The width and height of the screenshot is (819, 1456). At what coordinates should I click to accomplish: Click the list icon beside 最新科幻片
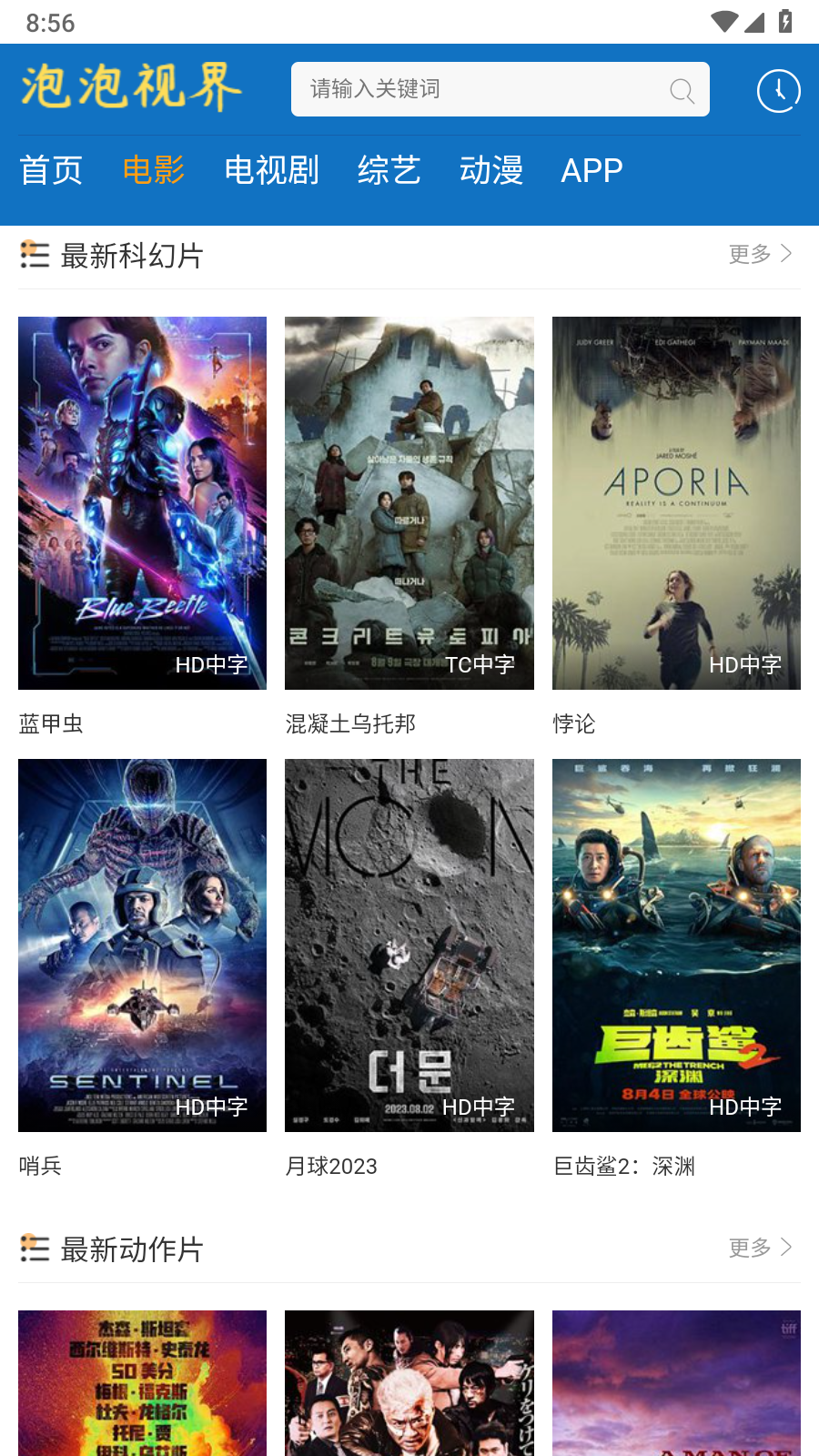(x=33, y=257)
